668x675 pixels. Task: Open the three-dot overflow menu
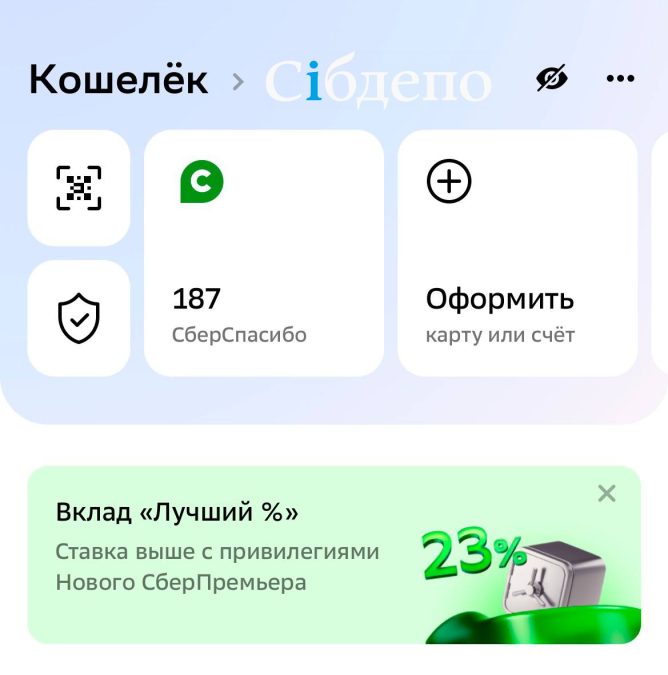(x=620, y=79)
